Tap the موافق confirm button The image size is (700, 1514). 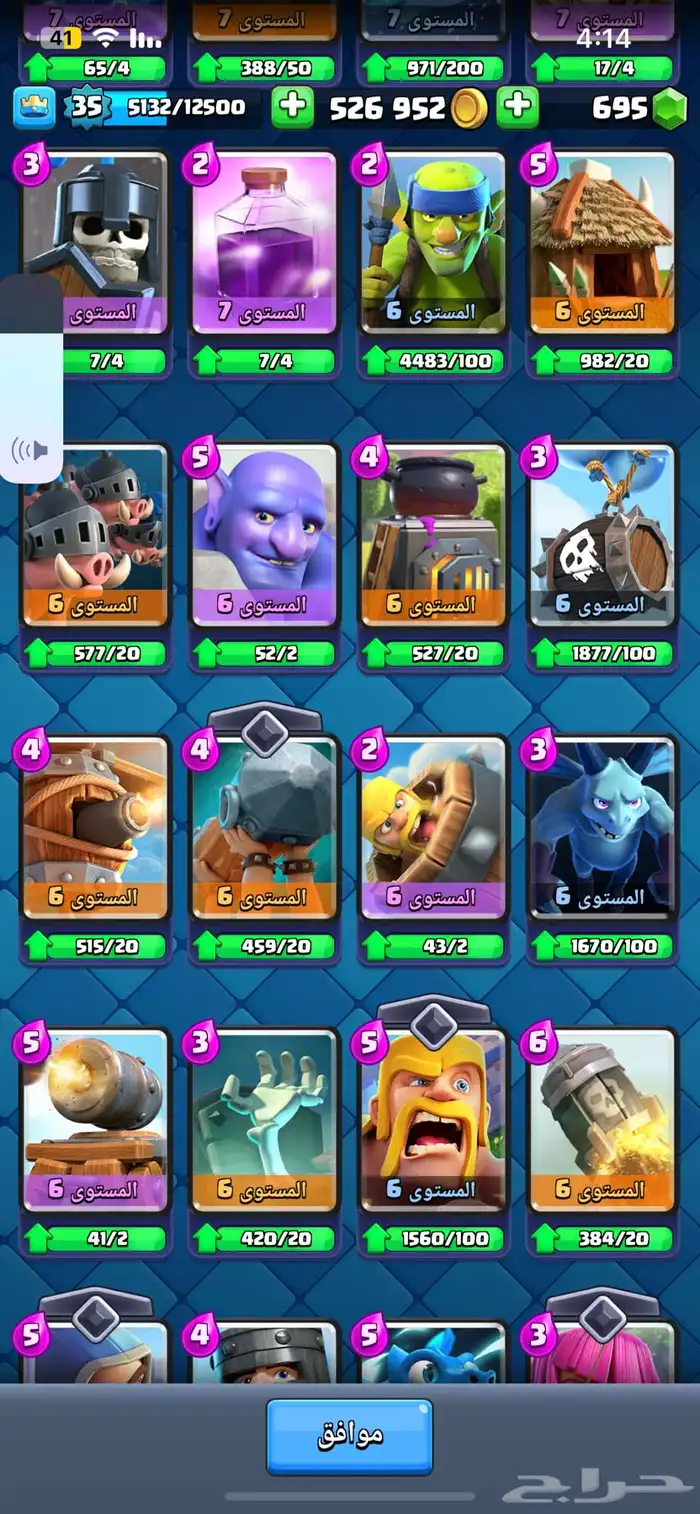click(349, 1436)
